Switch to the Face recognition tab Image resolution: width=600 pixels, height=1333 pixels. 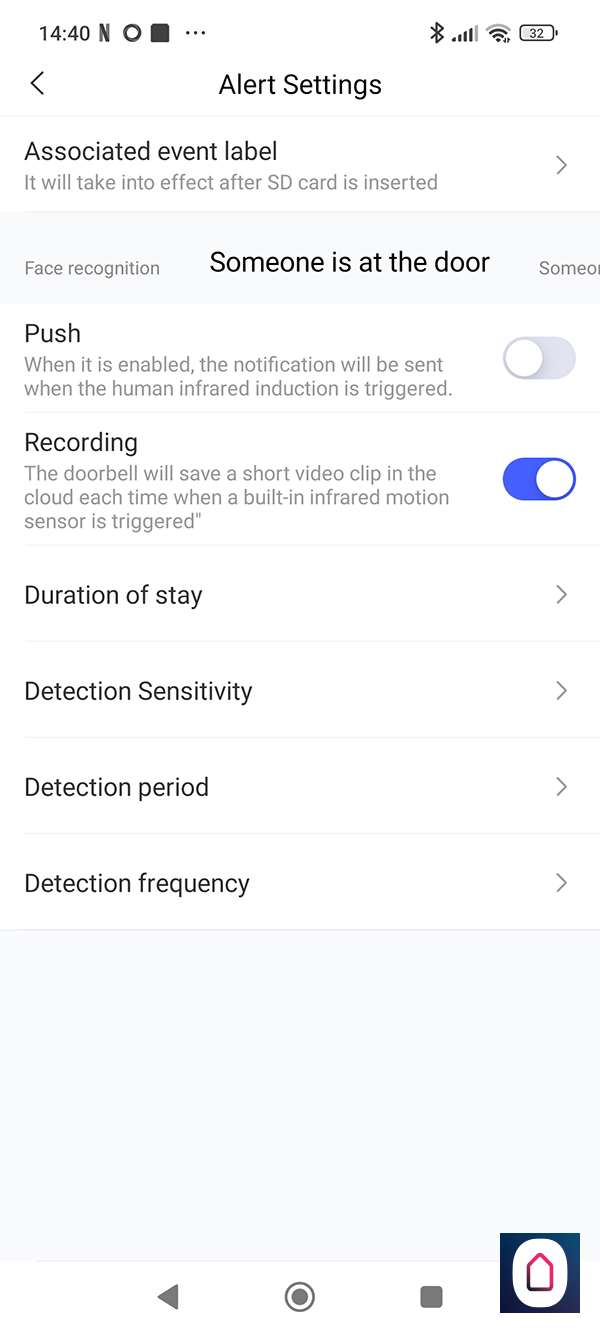(x=92, y=268)
